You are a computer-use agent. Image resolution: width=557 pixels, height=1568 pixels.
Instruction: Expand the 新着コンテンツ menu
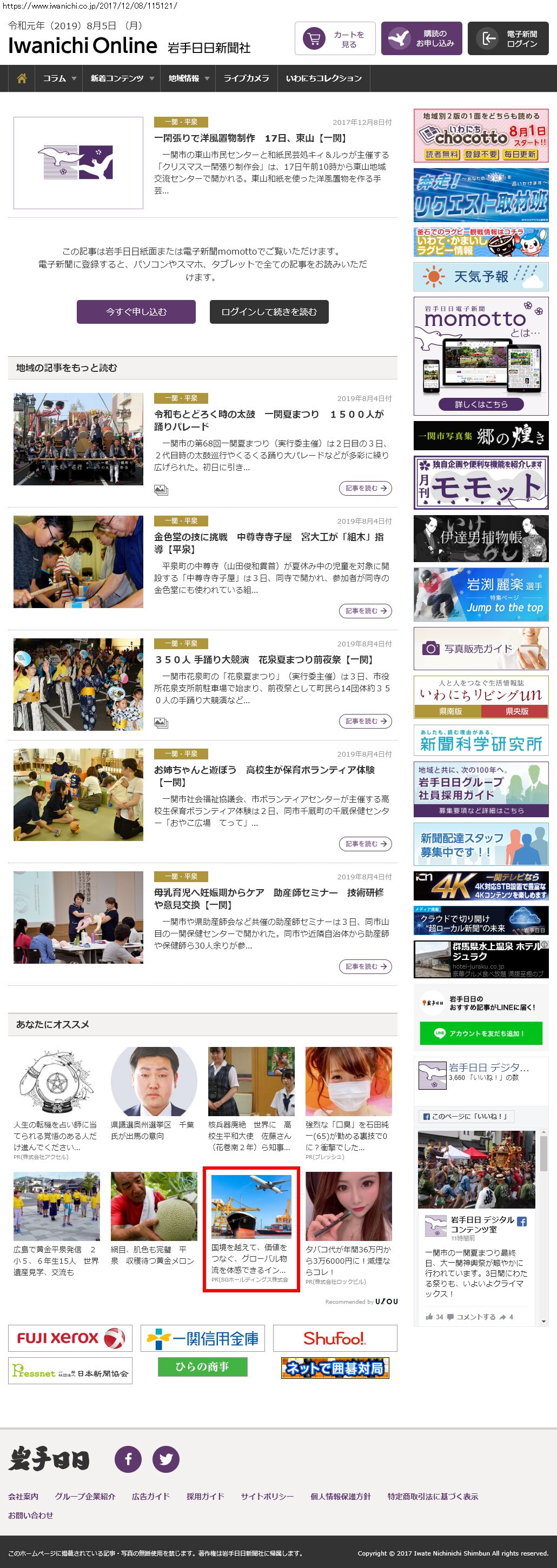click(122, 78)
